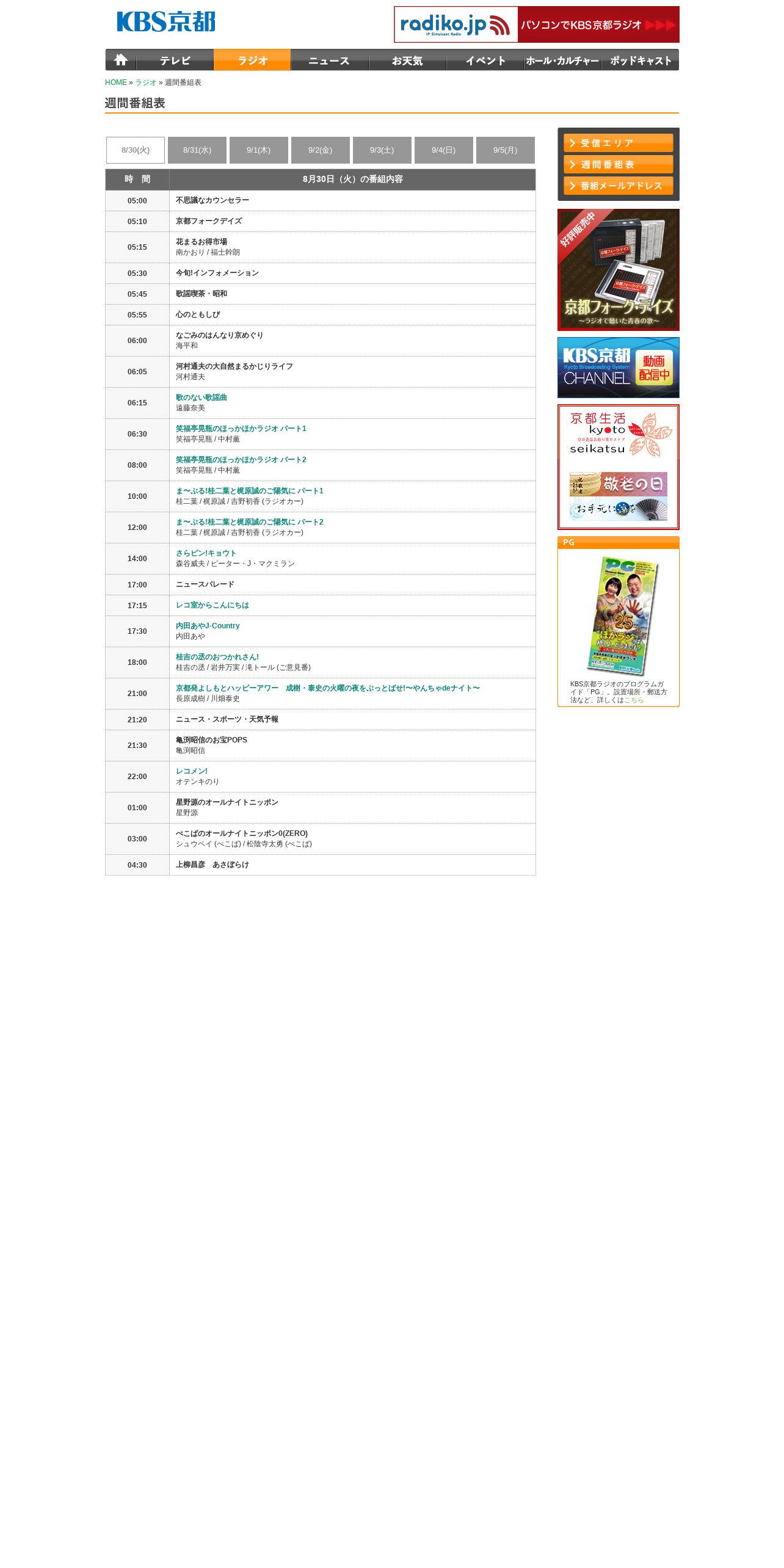Open 内田あやJ-Country program link
Image resolution: width=784 pixels, height=1568 pixels.
click(208, 626)
